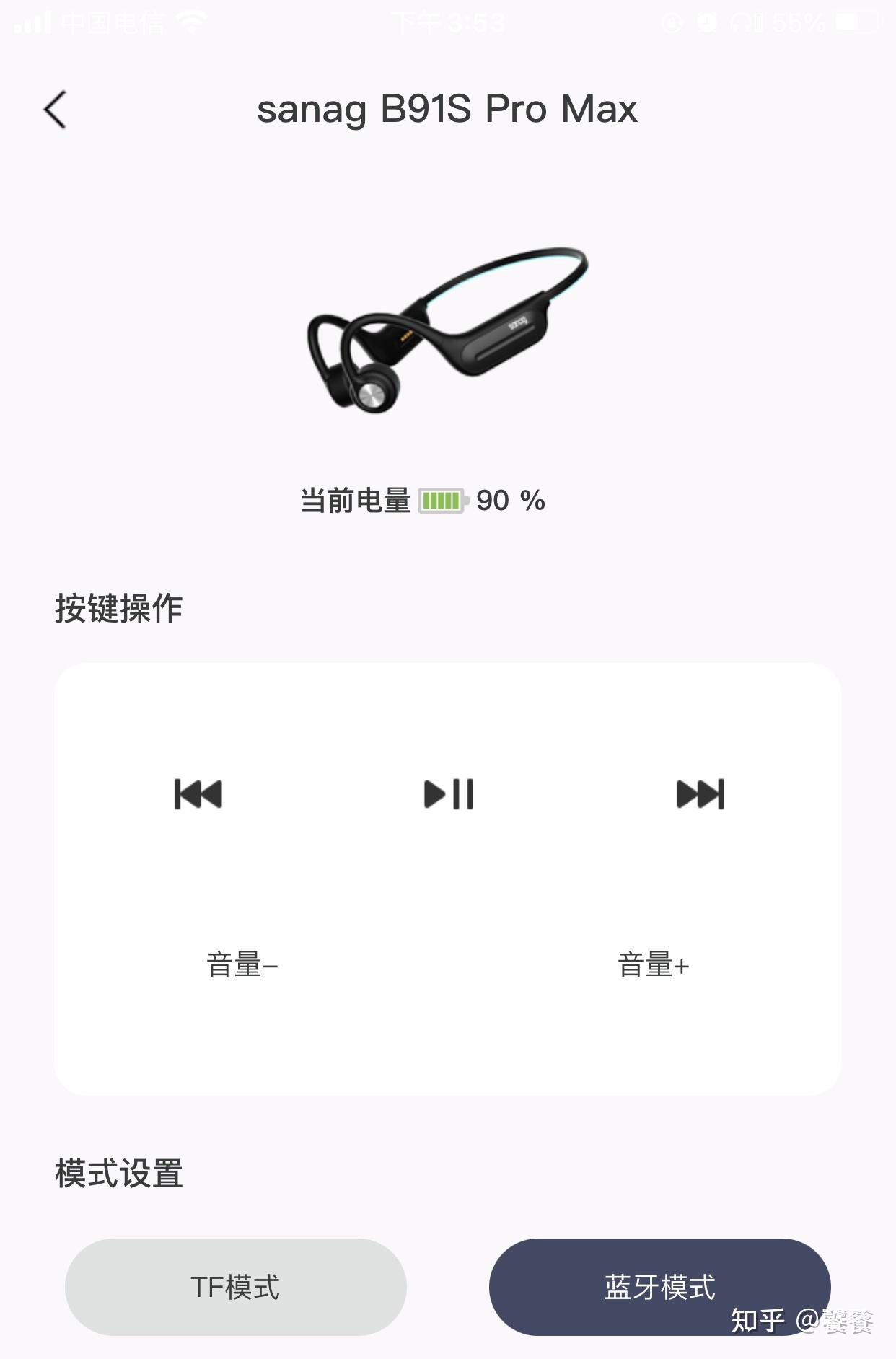This screenshot has width=896, height=1359.
Task: Click the headphone product image
Action: point(447,332)
